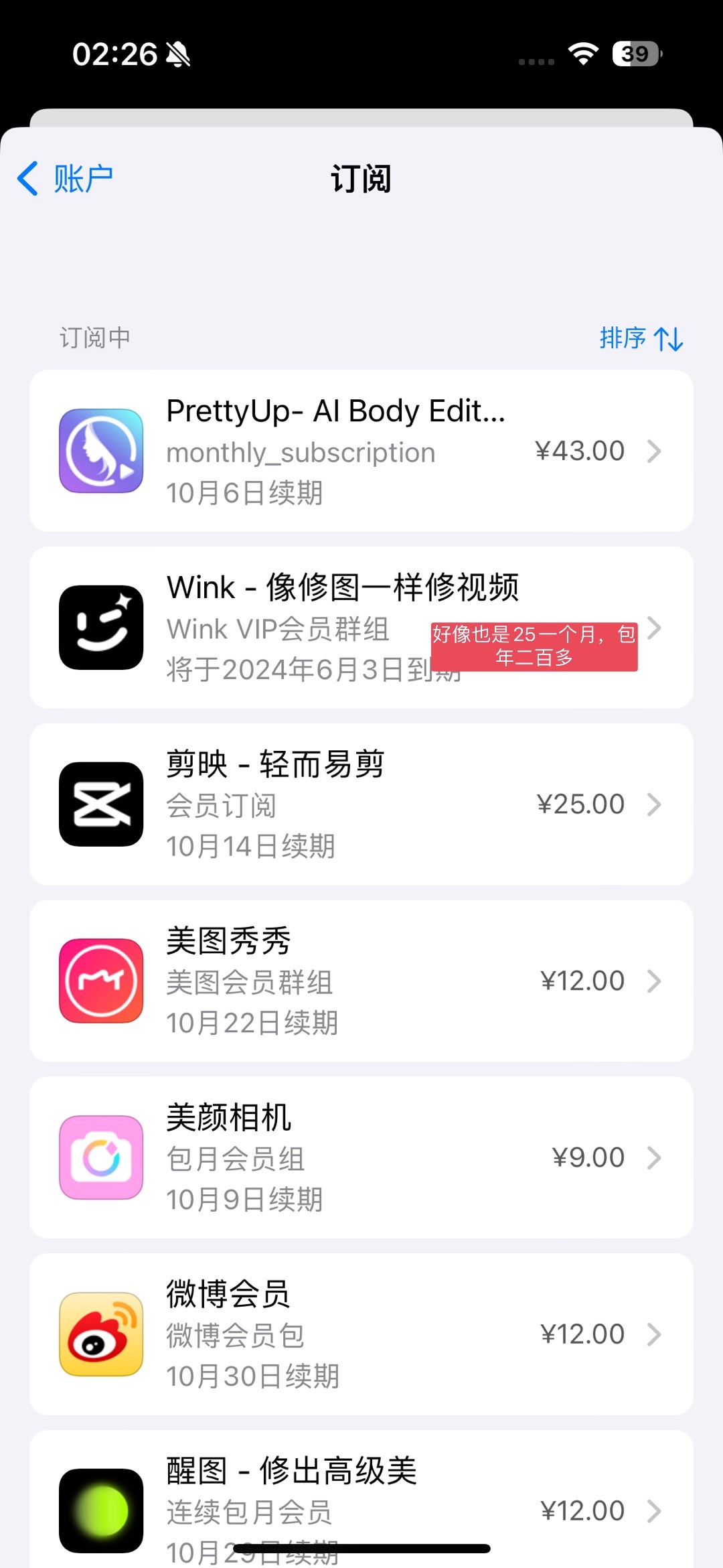723x1568 pixels.
Task: Go back to the 账户 page
Action: 65,179
